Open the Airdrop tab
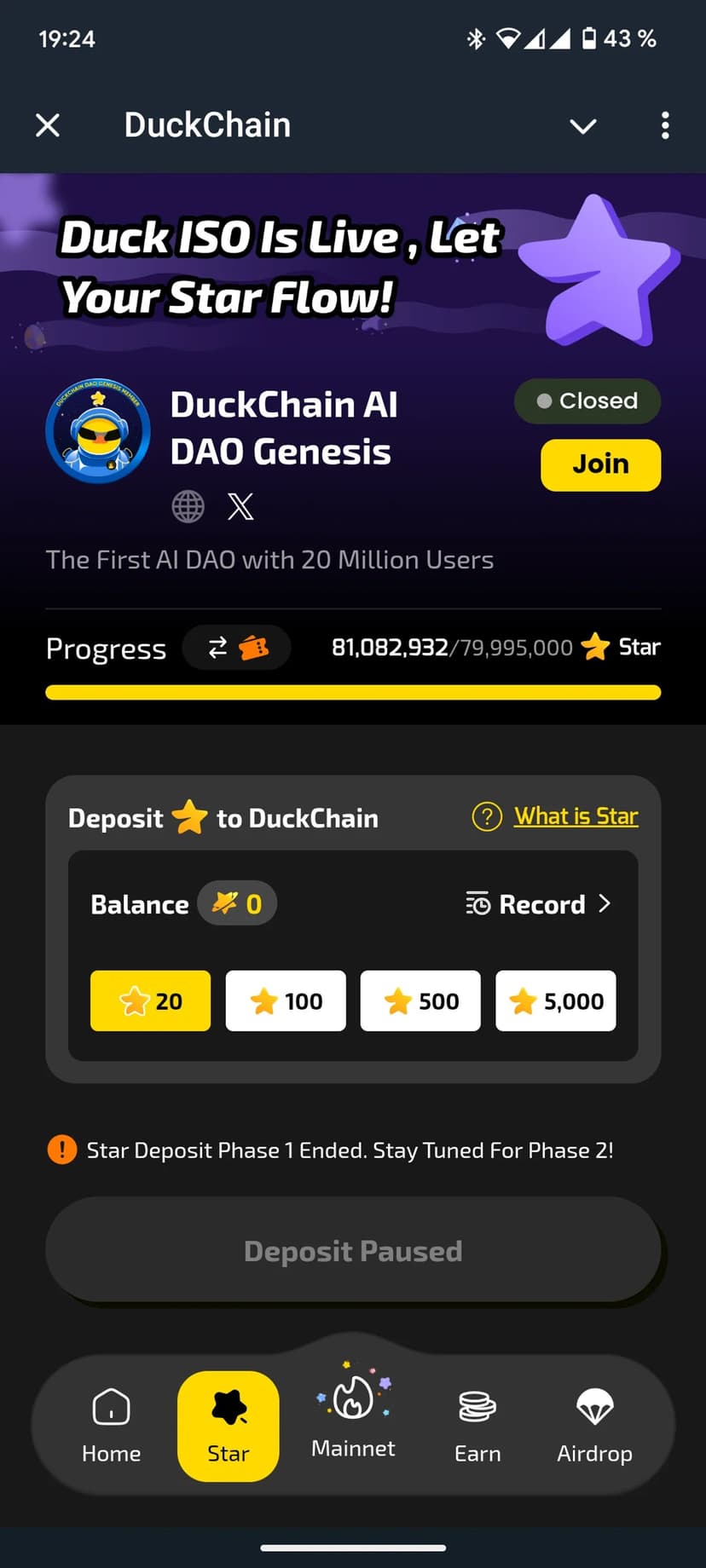 coord(594,1425)
